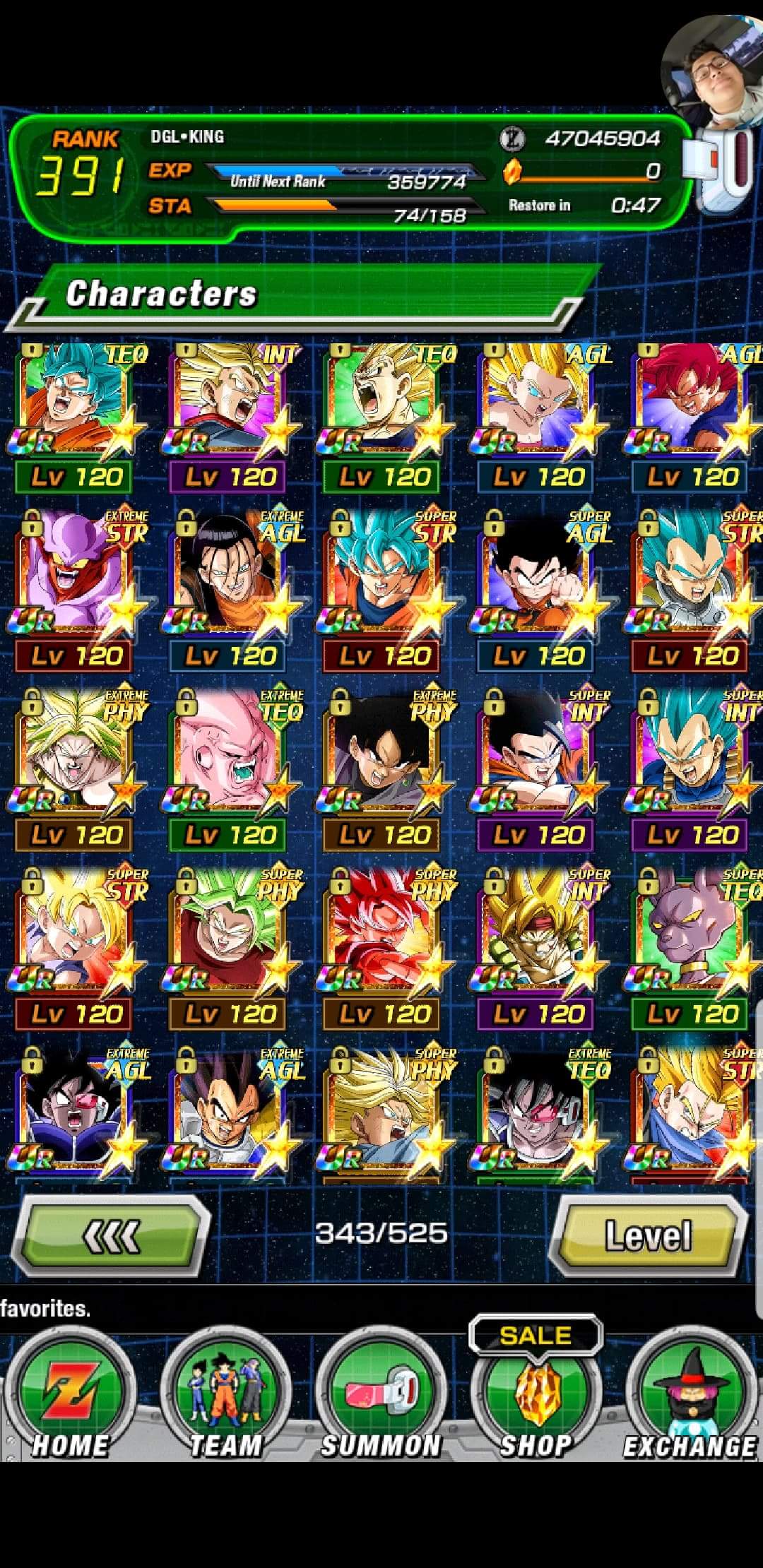Open the Extreme AGL Super 17 card
The height and width of the screenshot is (1568, 763).
[230, 590]
